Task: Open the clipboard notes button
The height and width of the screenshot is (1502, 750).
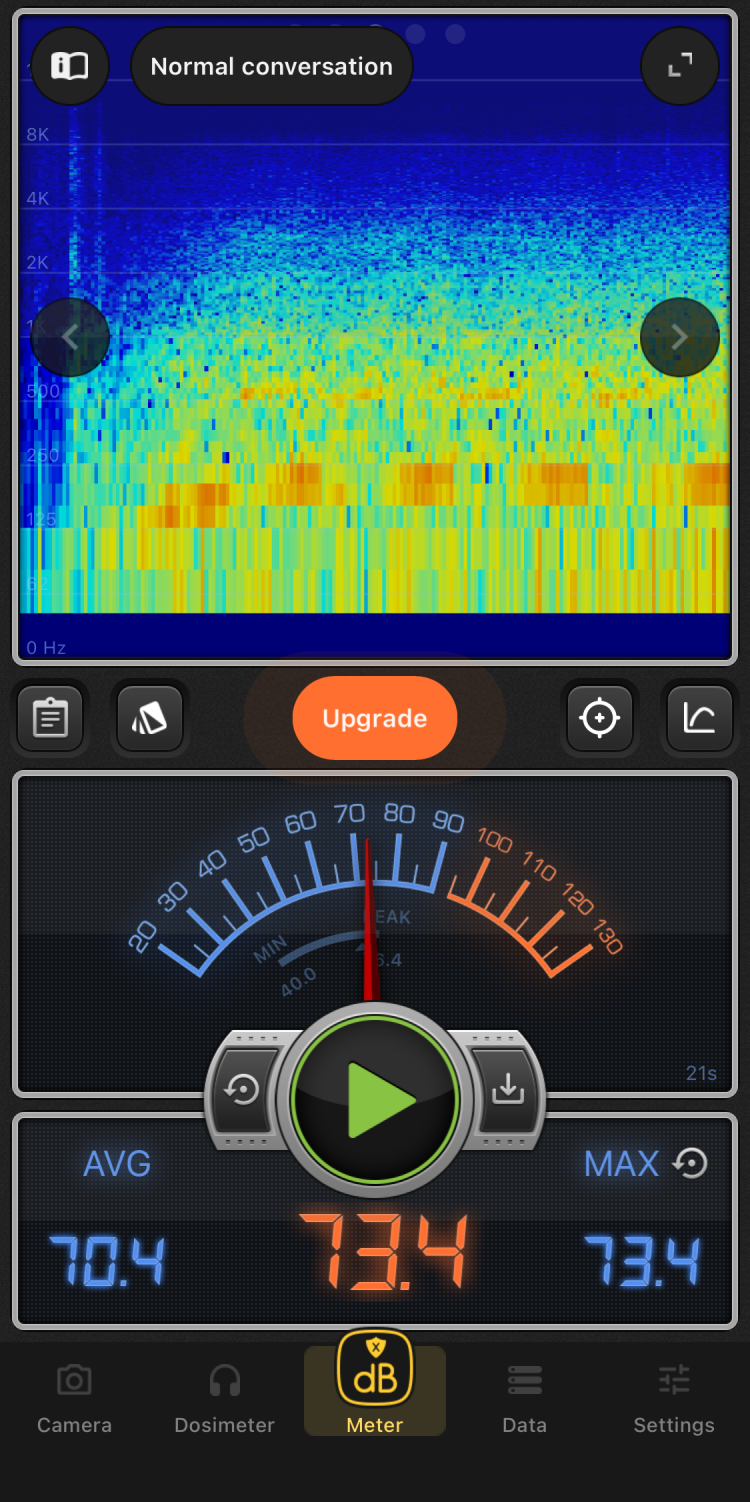Action: click(x=50, y=718)
